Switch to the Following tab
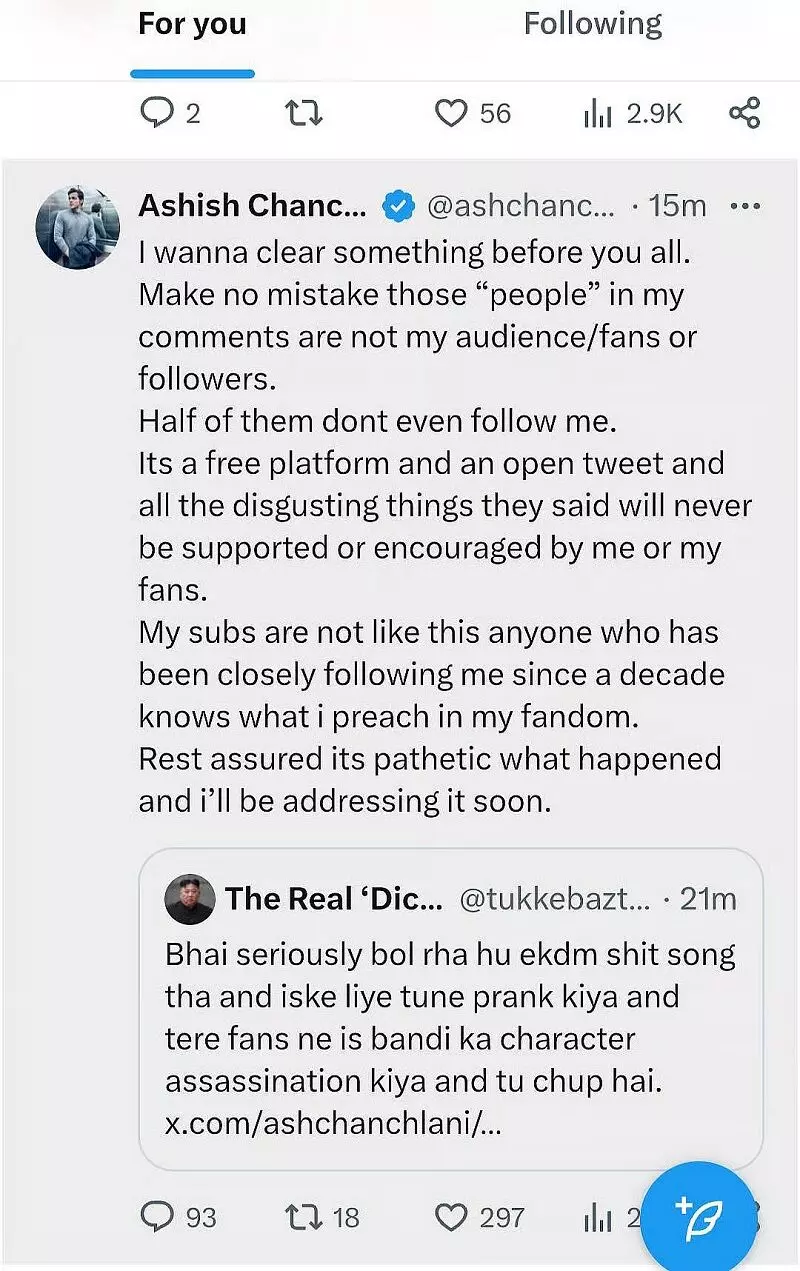Image resolution: width=800 pixels, height=1271 pixels. click(x=592, y=26)
